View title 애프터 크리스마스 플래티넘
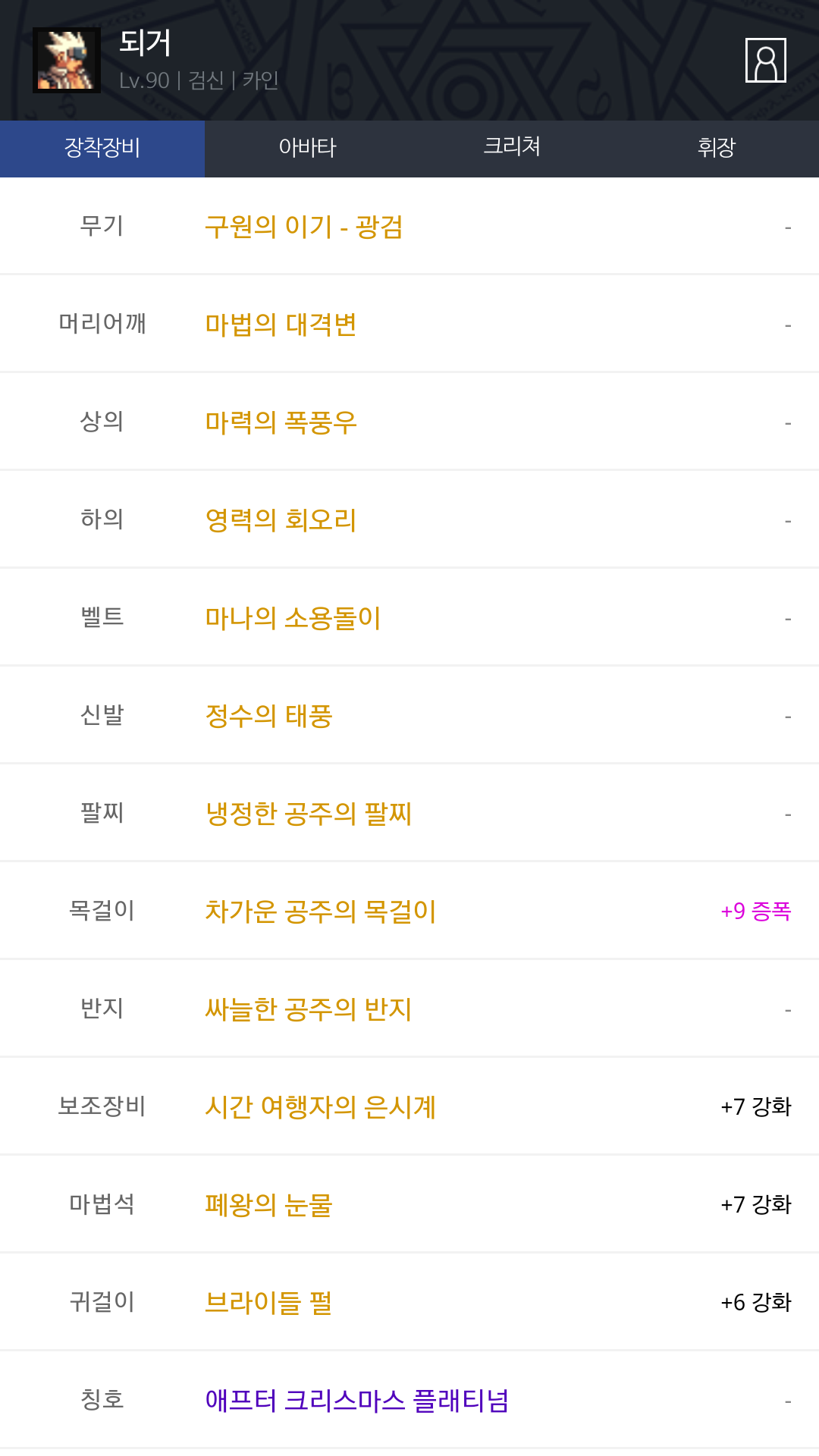 coord(356,1401)
